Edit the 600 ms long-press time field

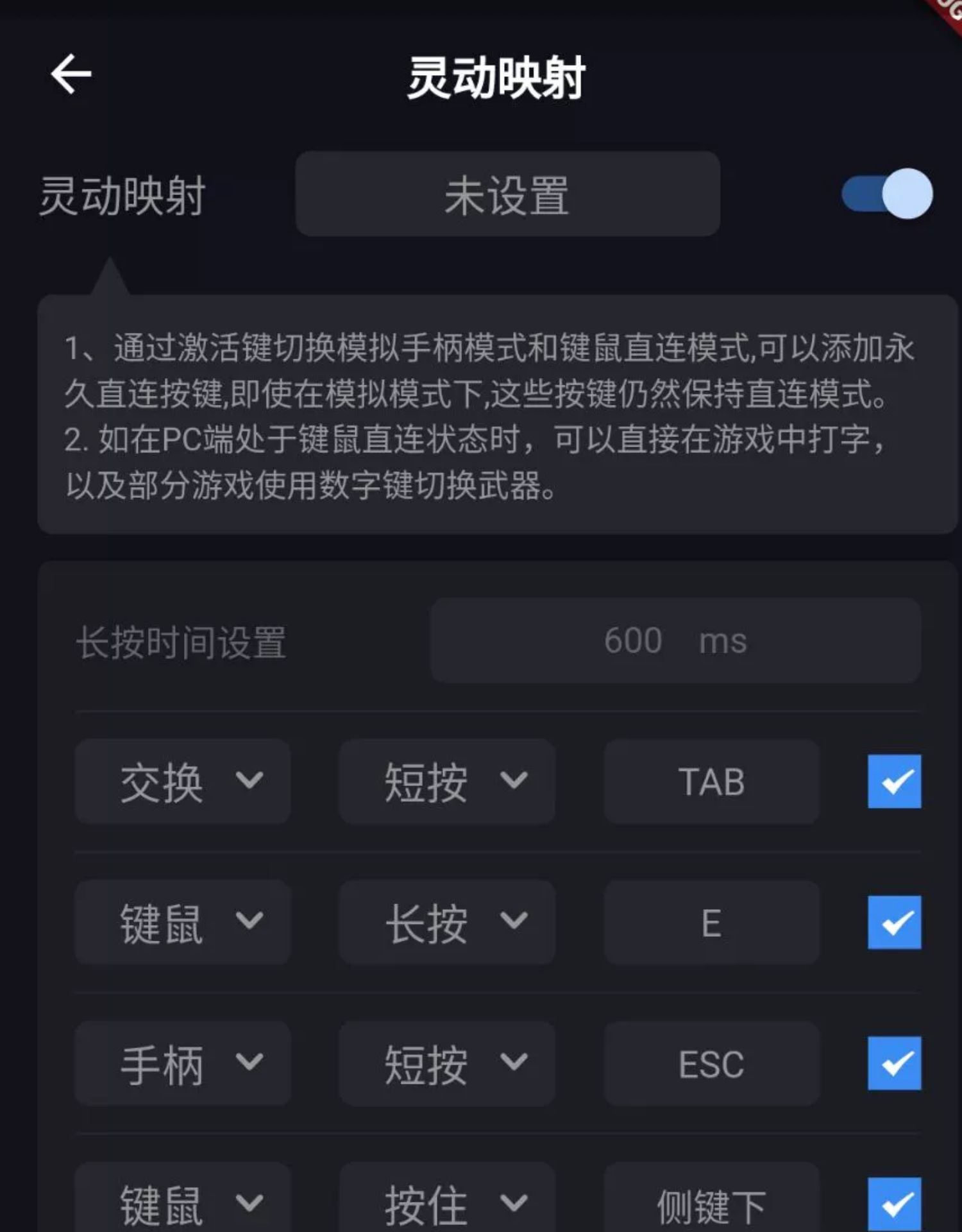coord(675,640)
